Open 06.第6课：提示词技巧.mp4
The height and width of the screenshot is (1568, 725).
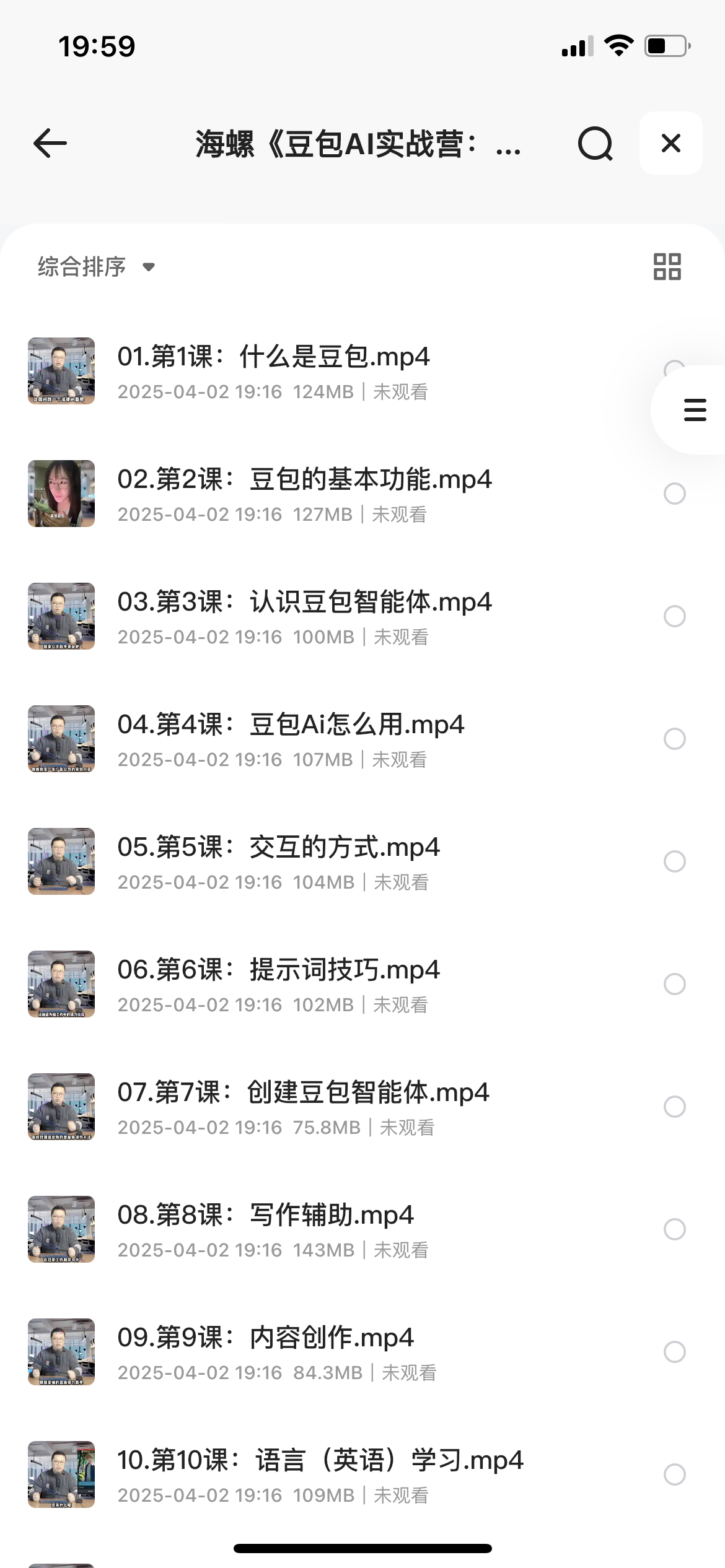click(x=278, y=970)
